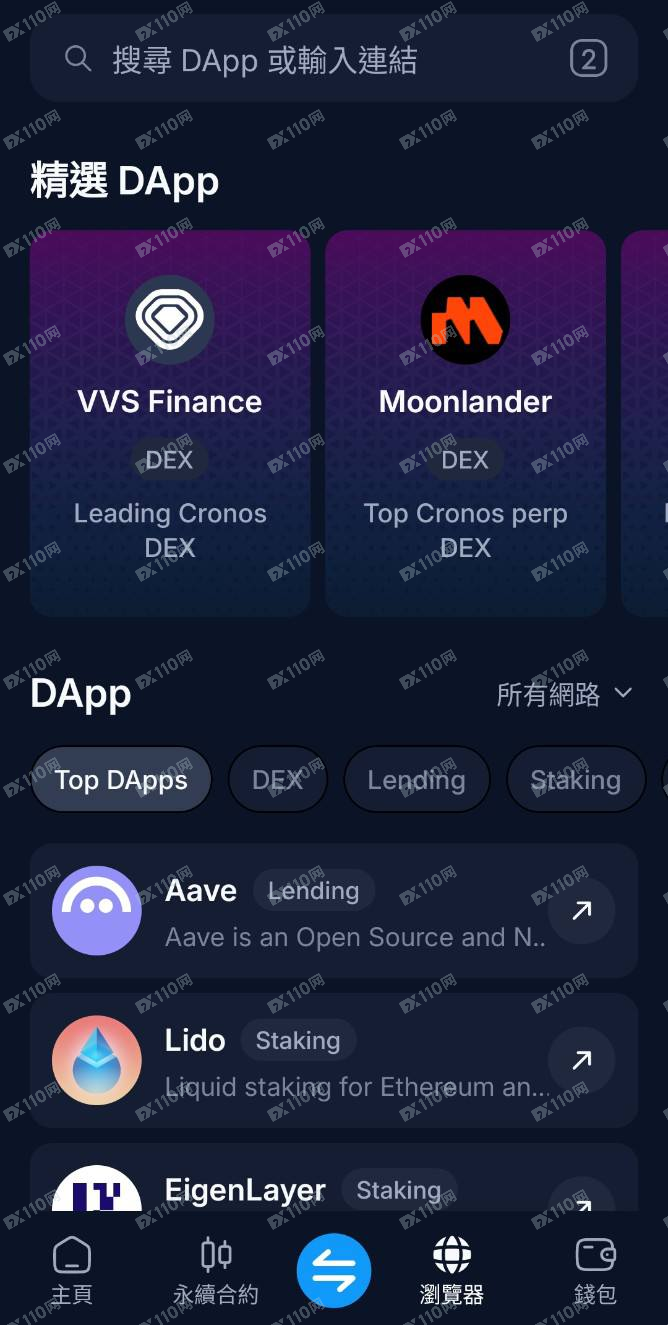The height and width of the screenshot is (1325, 668).
Task: Filter DApps by DEX chip
Action: point(277,780)
